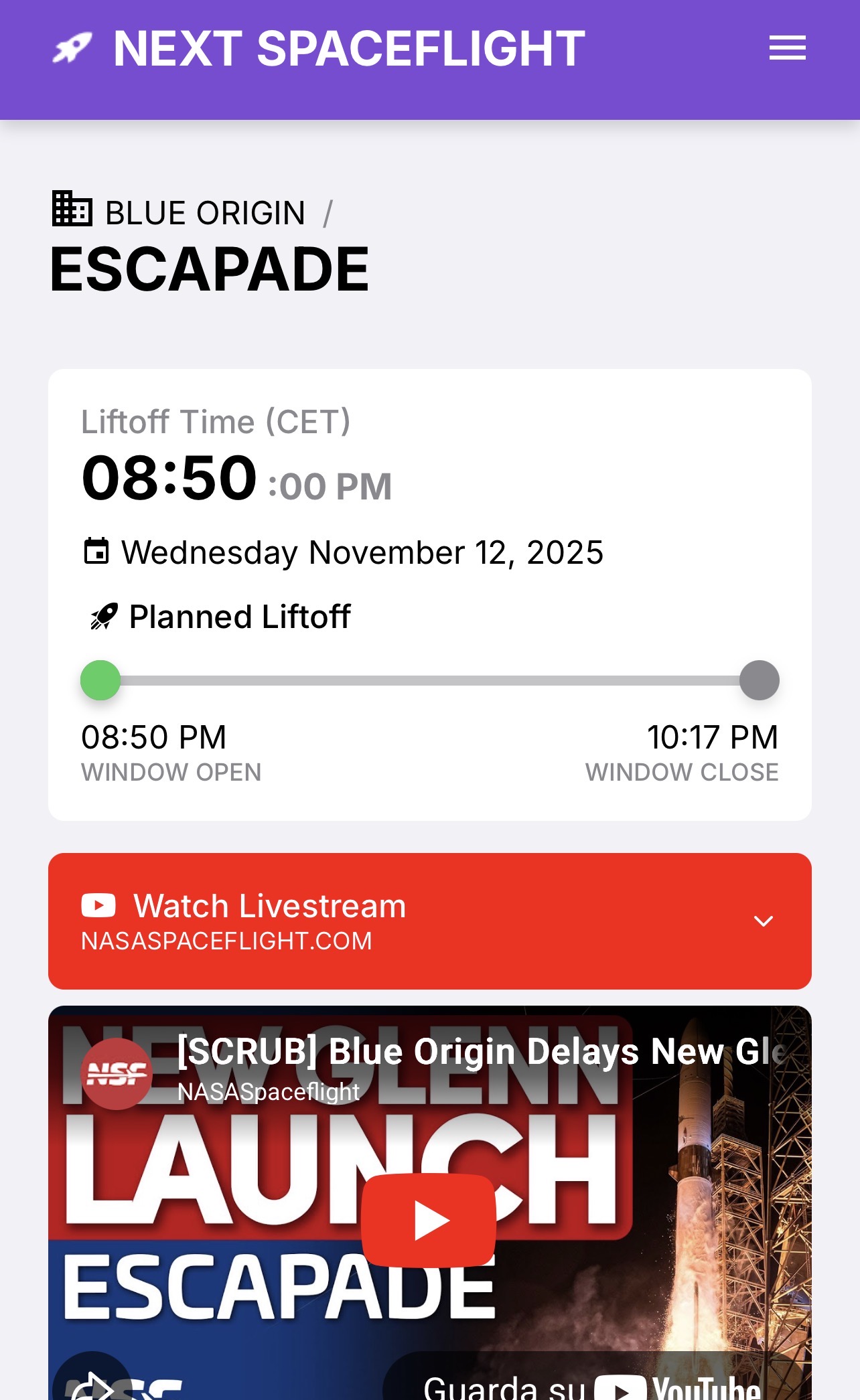Tap Guarda su YouTube button
Image resolution: width=860 pixels, height=1400 pixels.
coord(591,1386)
